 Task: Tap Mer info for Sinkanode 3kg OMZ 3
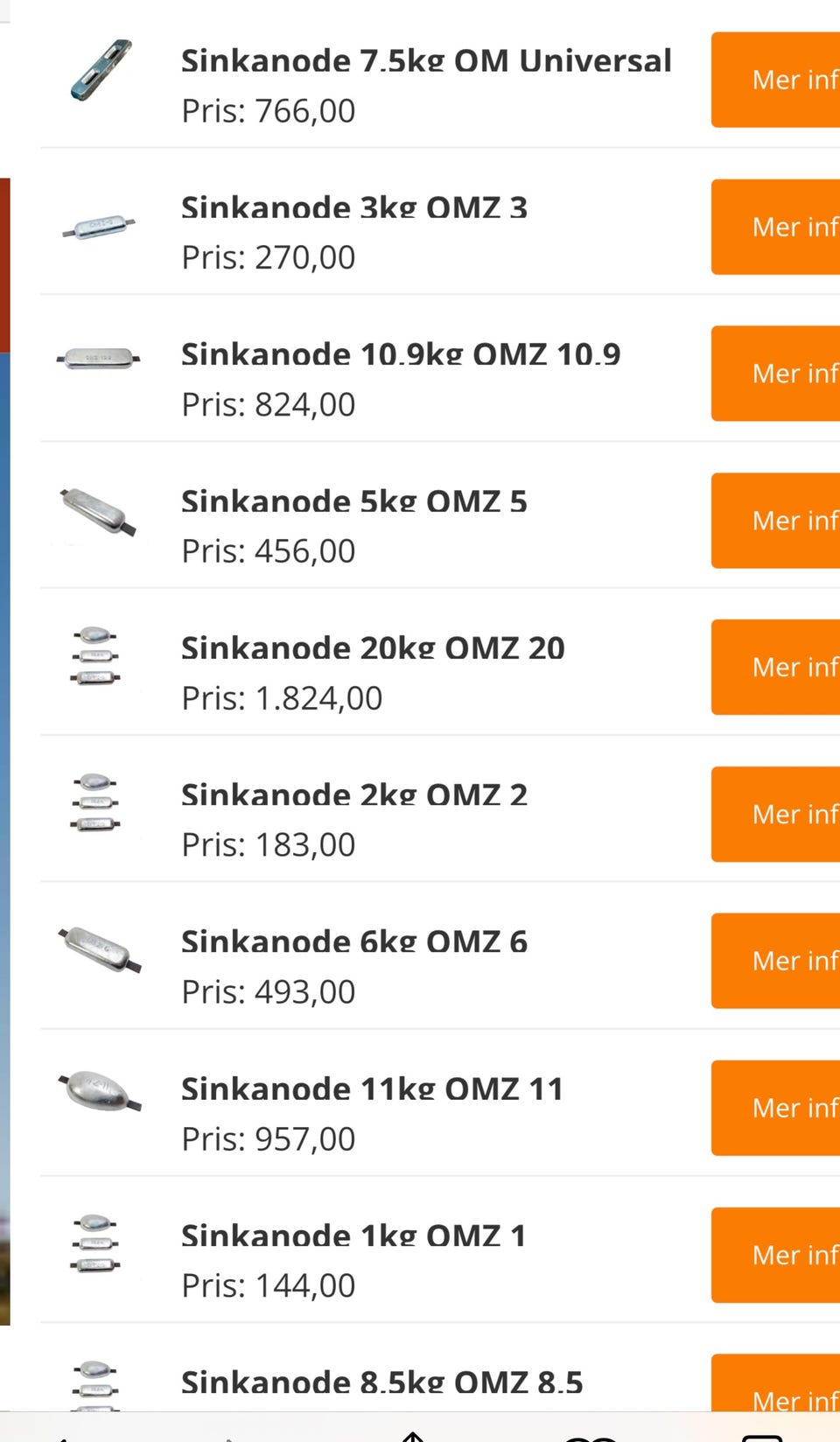777,227
